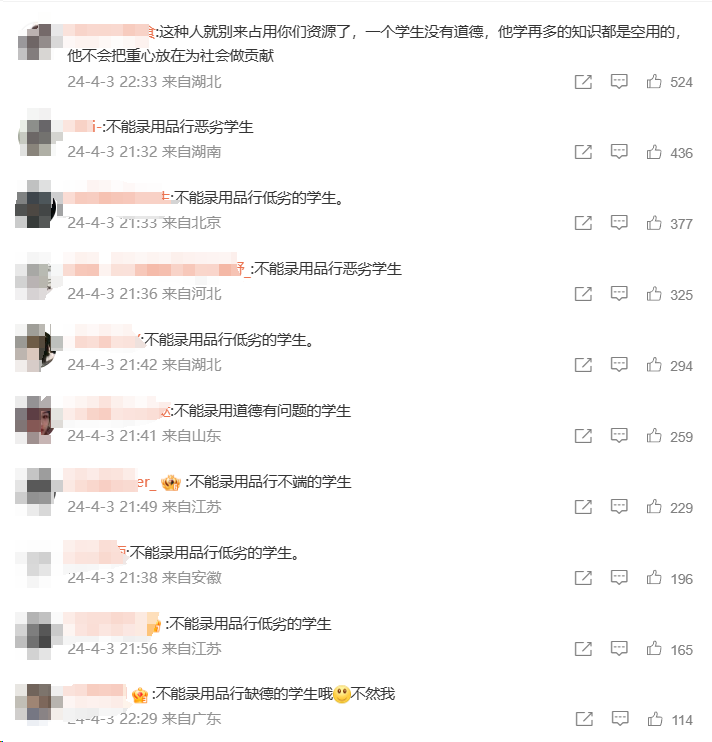Share the comment posted at 22:33 from 湖北

click(583, 82)
